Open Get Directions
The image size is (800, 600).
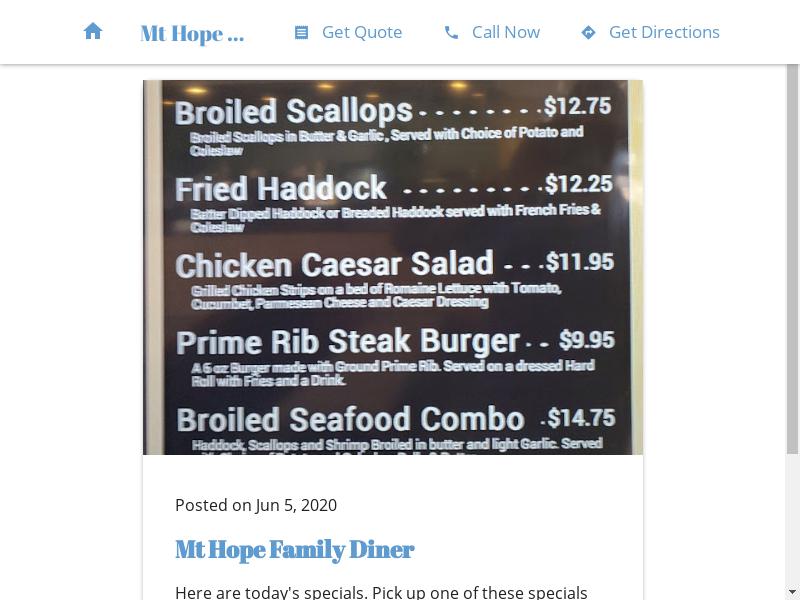(x=651, y=32)
